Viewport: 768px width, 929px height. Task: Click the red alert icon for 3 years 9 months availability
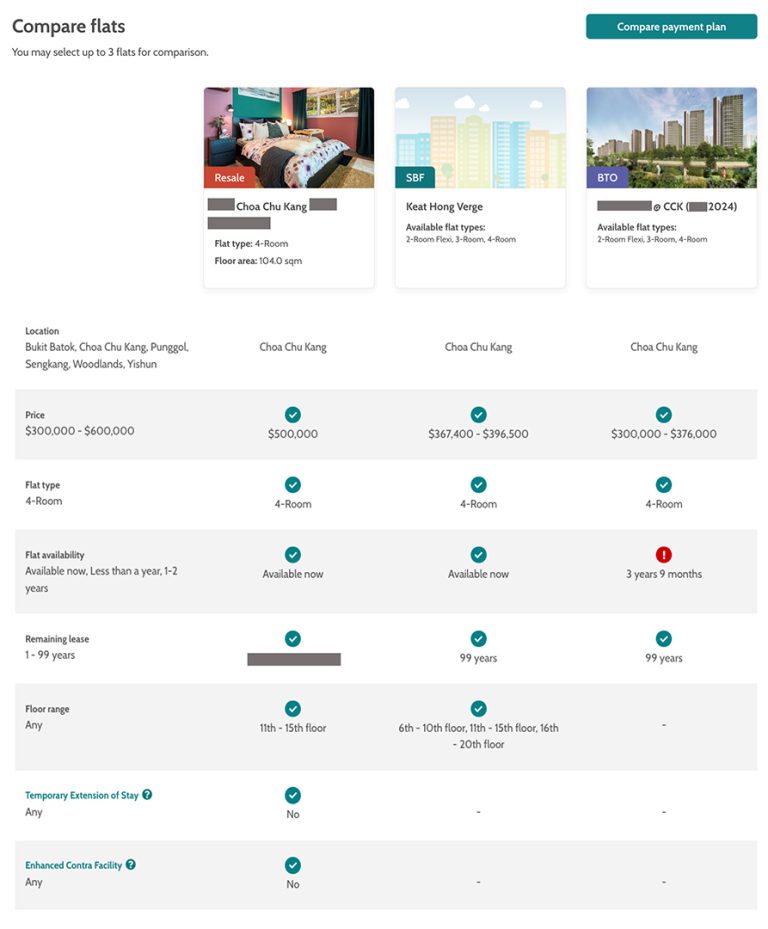point(664,554)
